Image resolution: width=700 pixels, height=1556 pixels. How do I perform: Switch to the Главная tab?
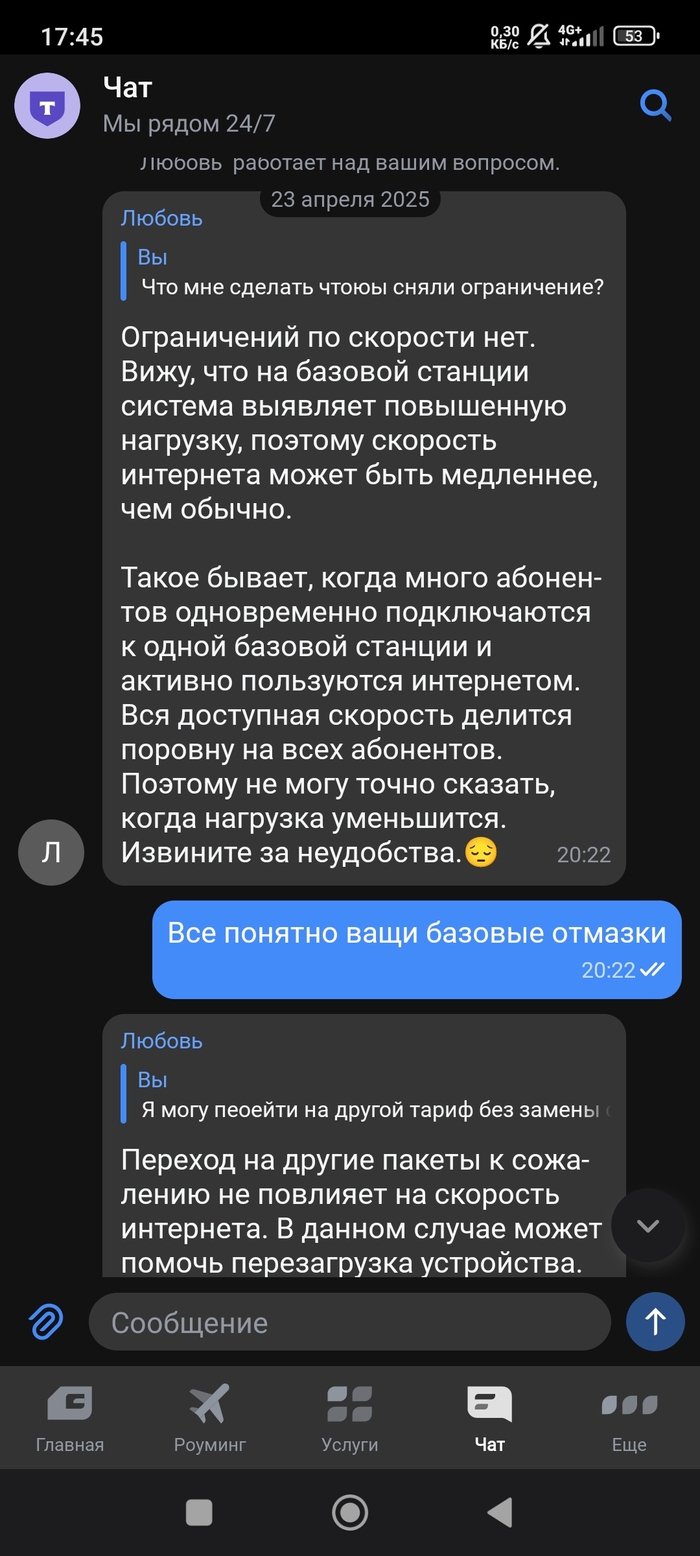click(70, 1418)
